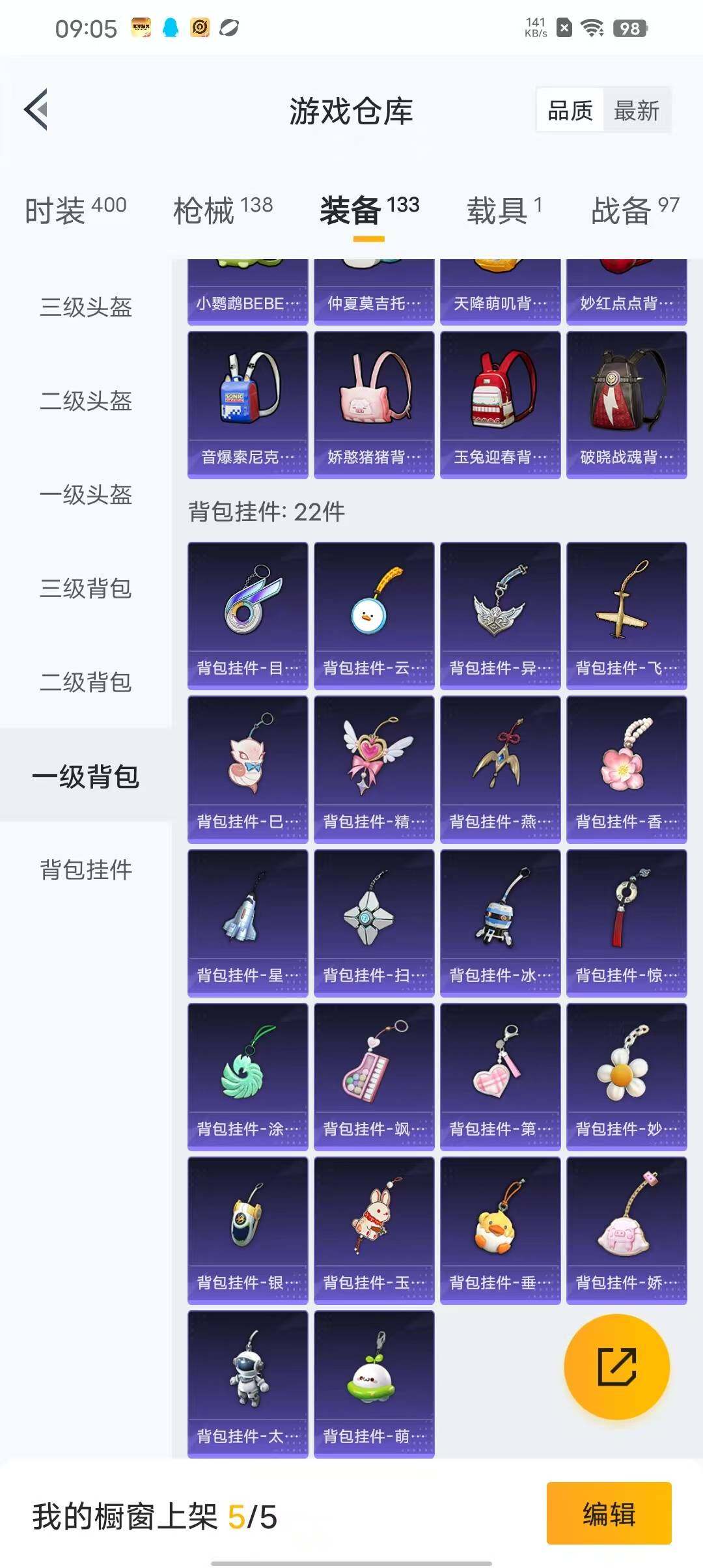The height and width of the screenshot is (1568, 703).
Task: Jump to 背包挂件 category
Action: (86, 870)
